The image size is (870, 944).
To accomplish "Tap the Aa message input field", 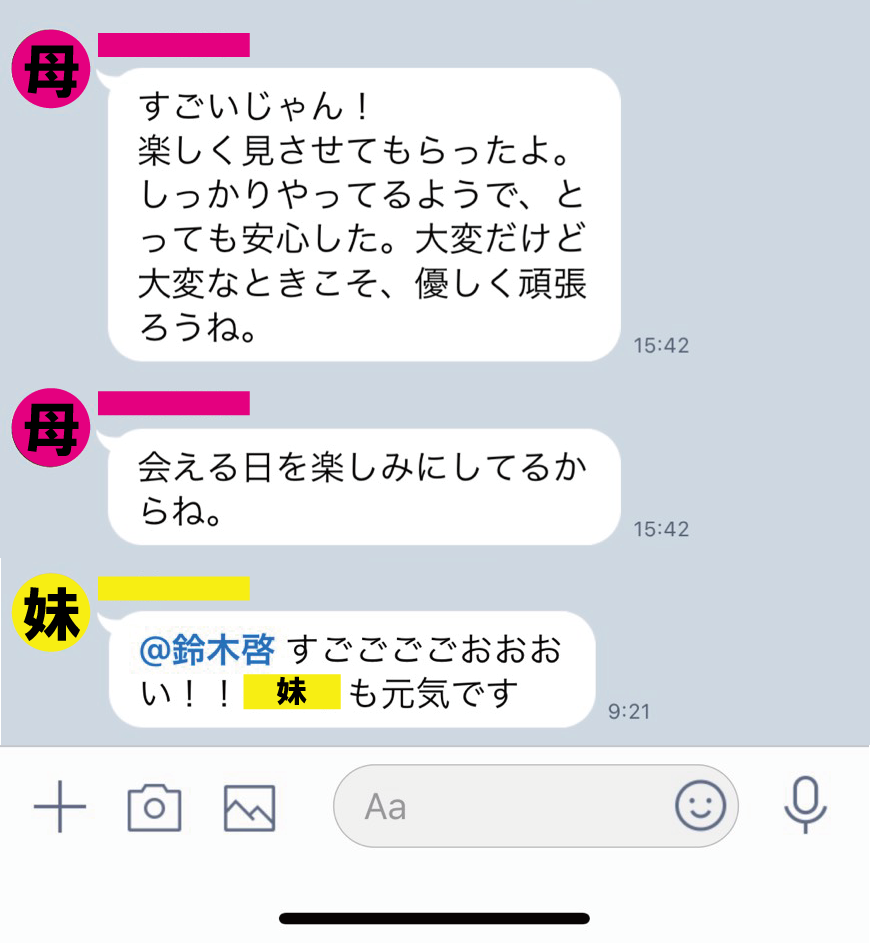I will point(500,806).
